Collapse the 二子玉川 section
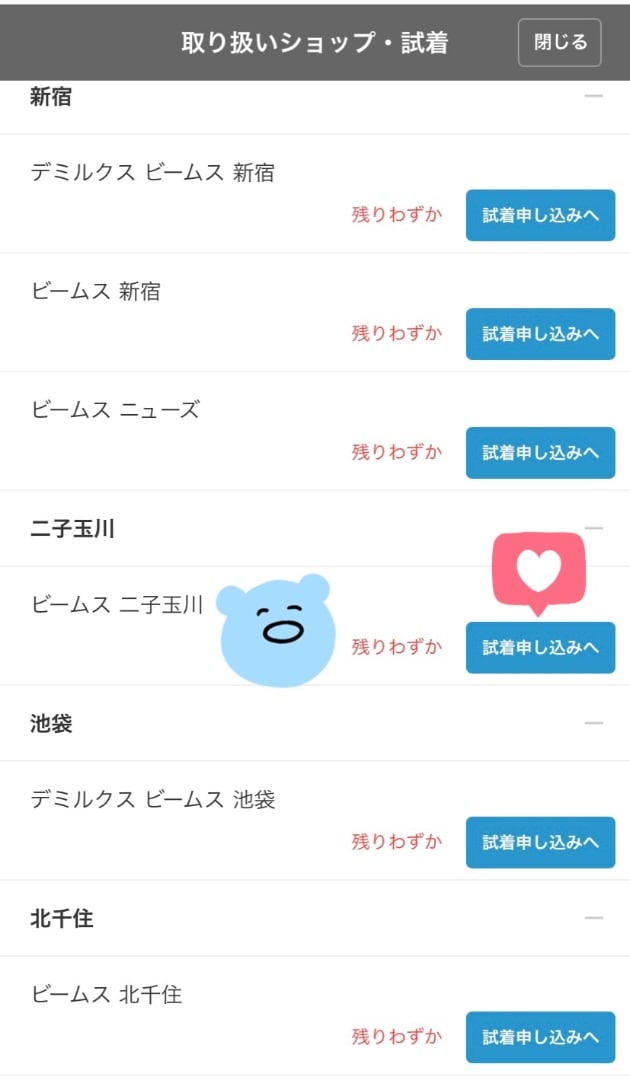 [x=594, y=528]
